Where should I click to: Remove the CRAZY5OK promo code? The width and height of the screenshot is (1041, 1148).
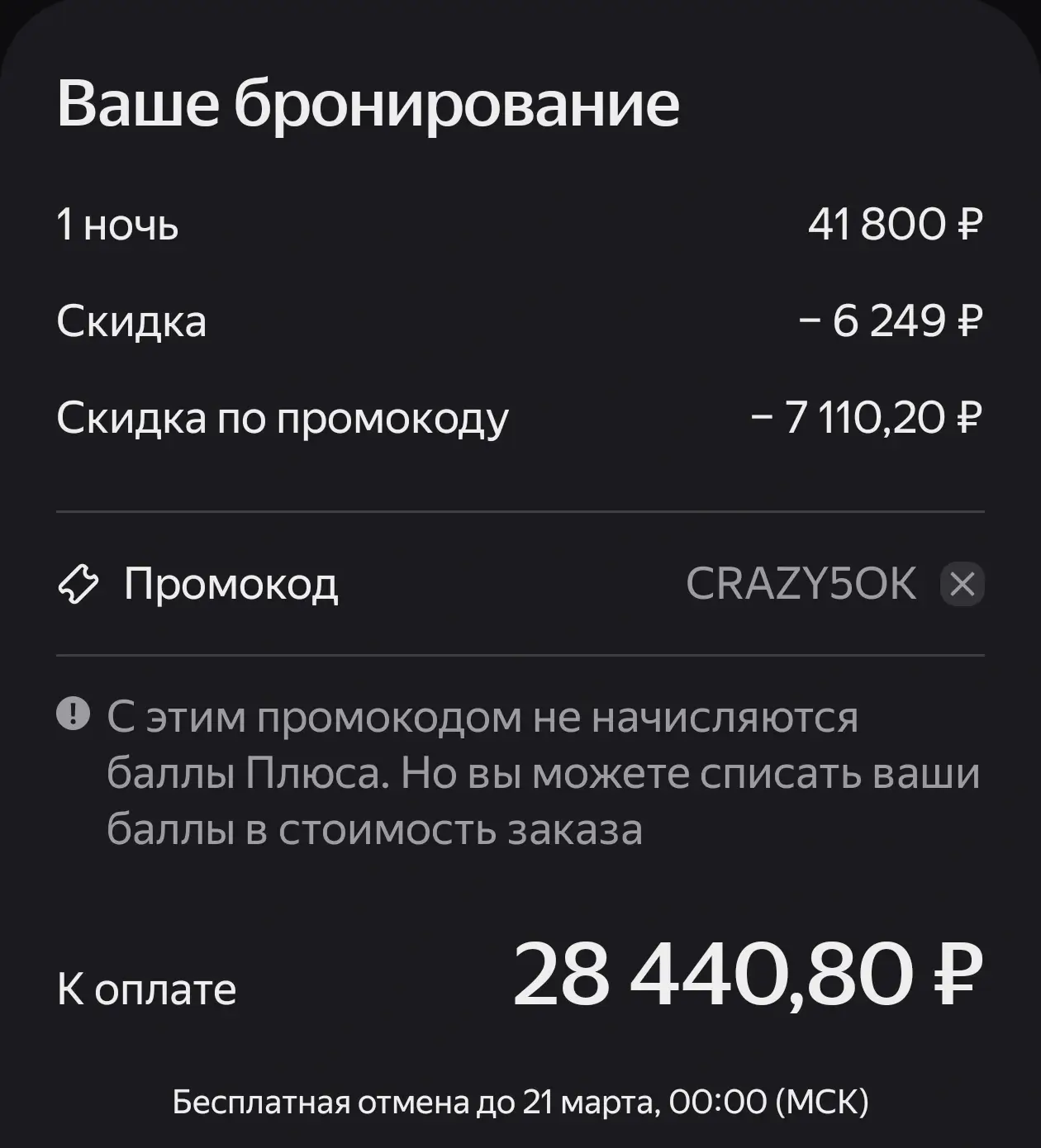(963, 585)
